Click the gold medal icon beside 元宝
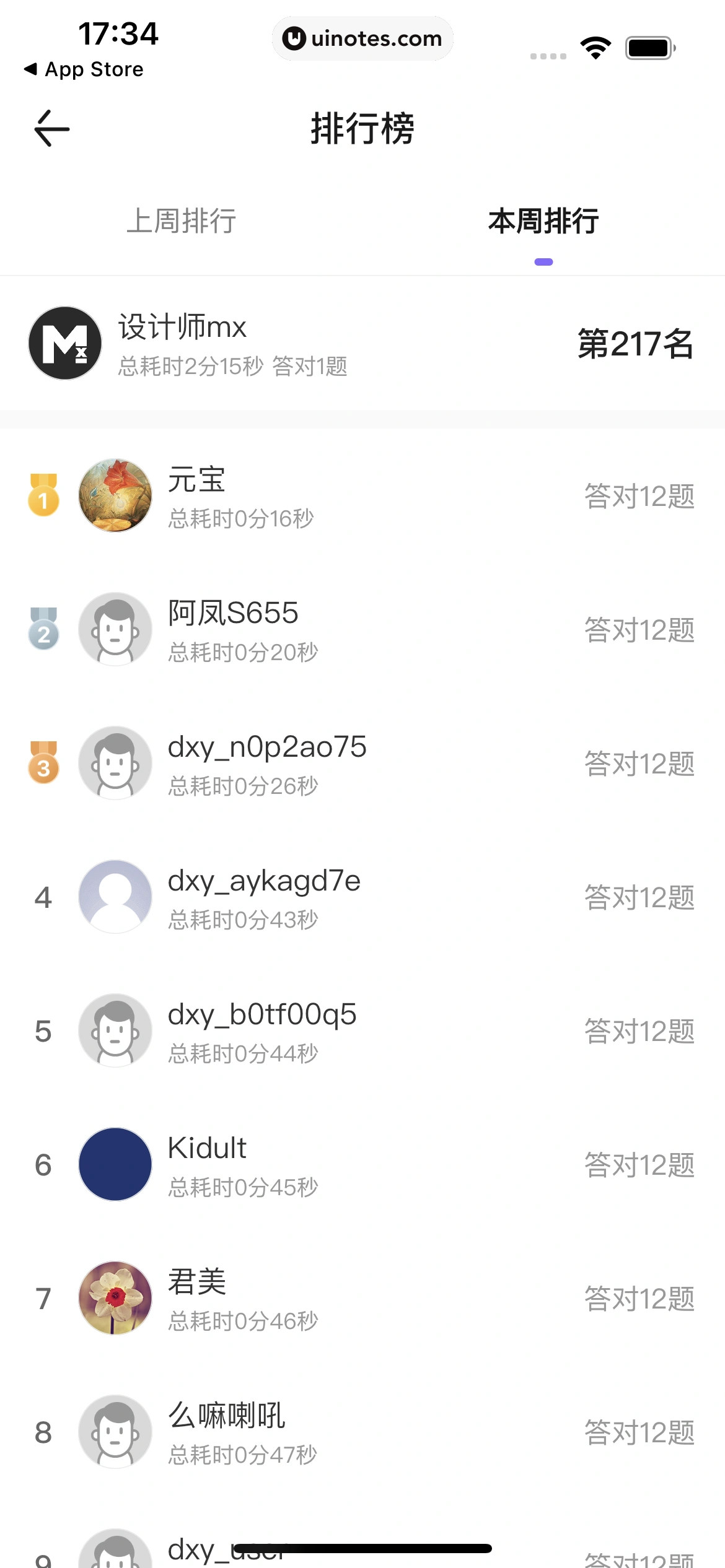The image size is (725, 1568). (42, 495)
